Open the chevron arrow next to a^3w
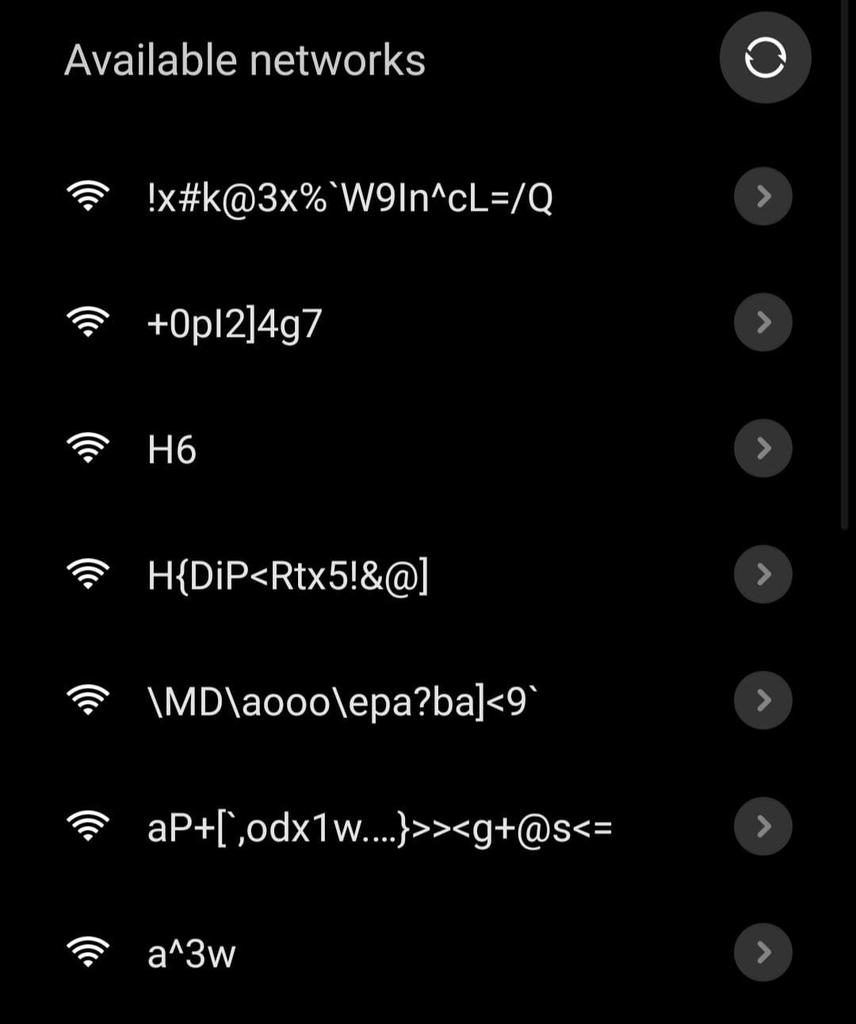This screenshot has height=1024, width=856. [763, 952]
